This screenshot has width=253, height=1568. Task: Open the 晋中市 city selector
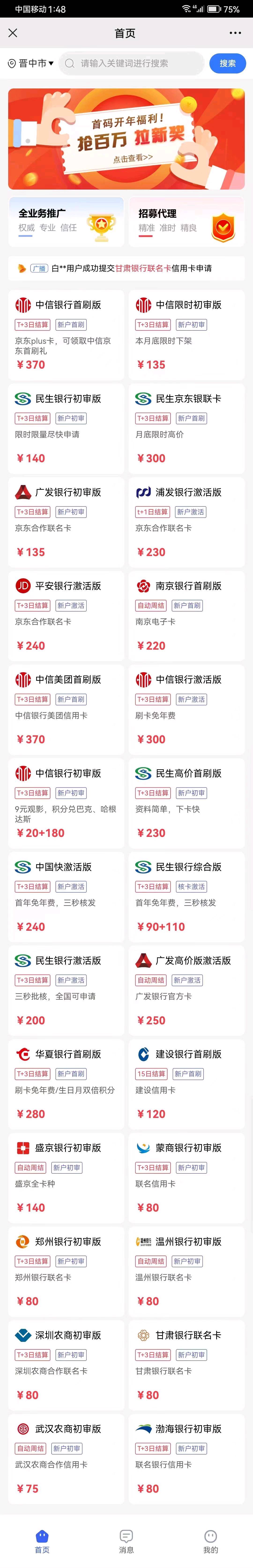click(30, 63)
